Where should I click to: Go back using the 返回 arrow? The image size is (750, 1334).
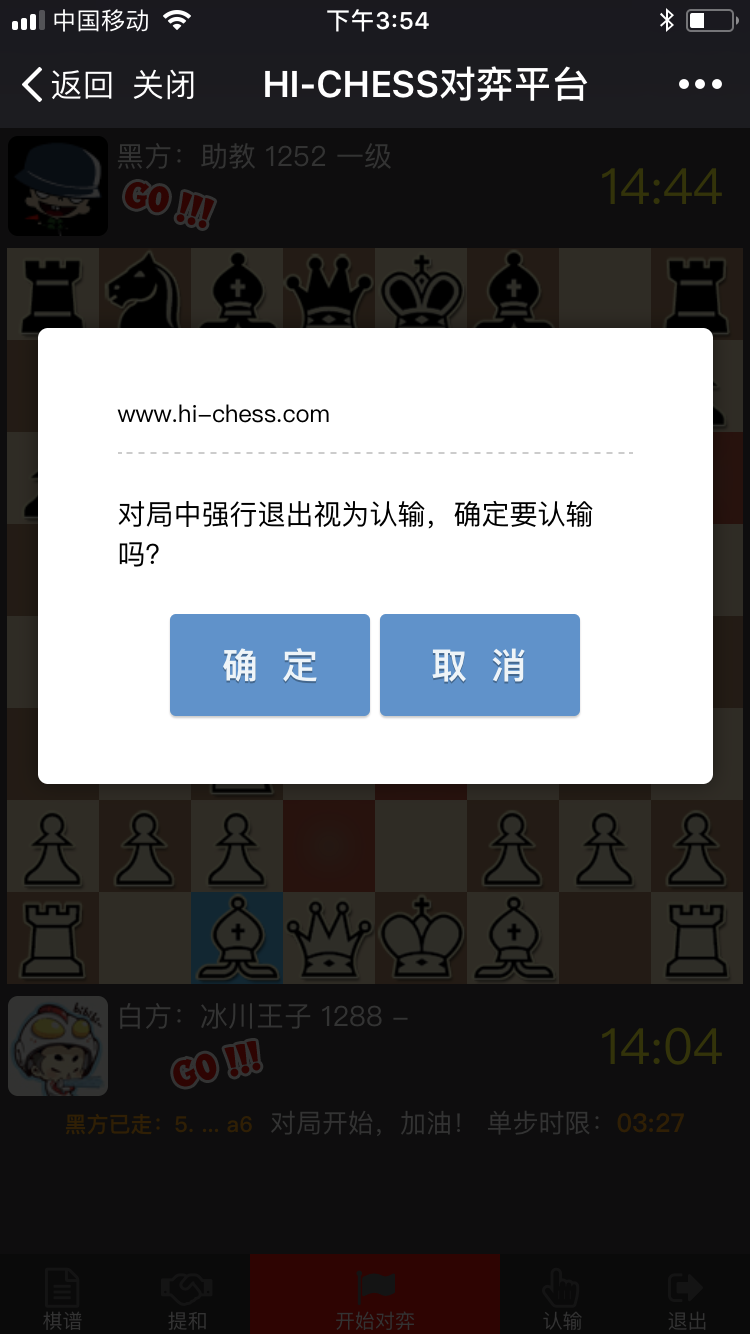pos(66,85)
